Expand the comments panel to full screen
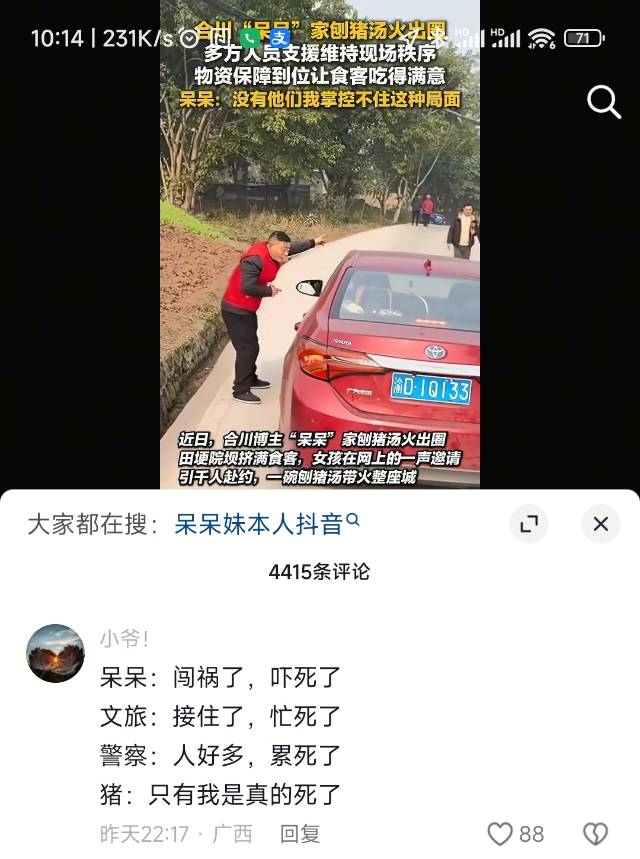This screenshot has width=640, height=859. coord(529,524)
